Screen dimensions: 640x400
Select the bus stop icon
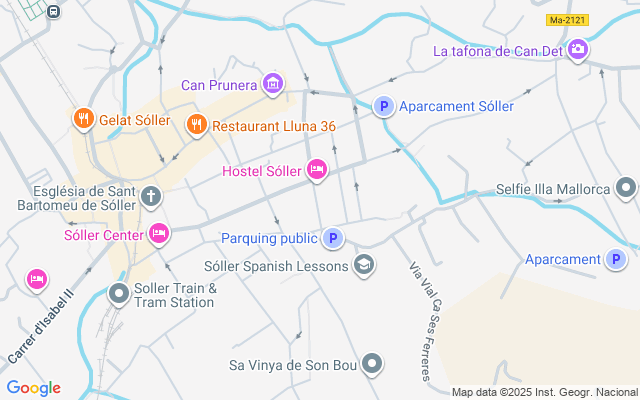pyautogui.click(x=53, y=11)
